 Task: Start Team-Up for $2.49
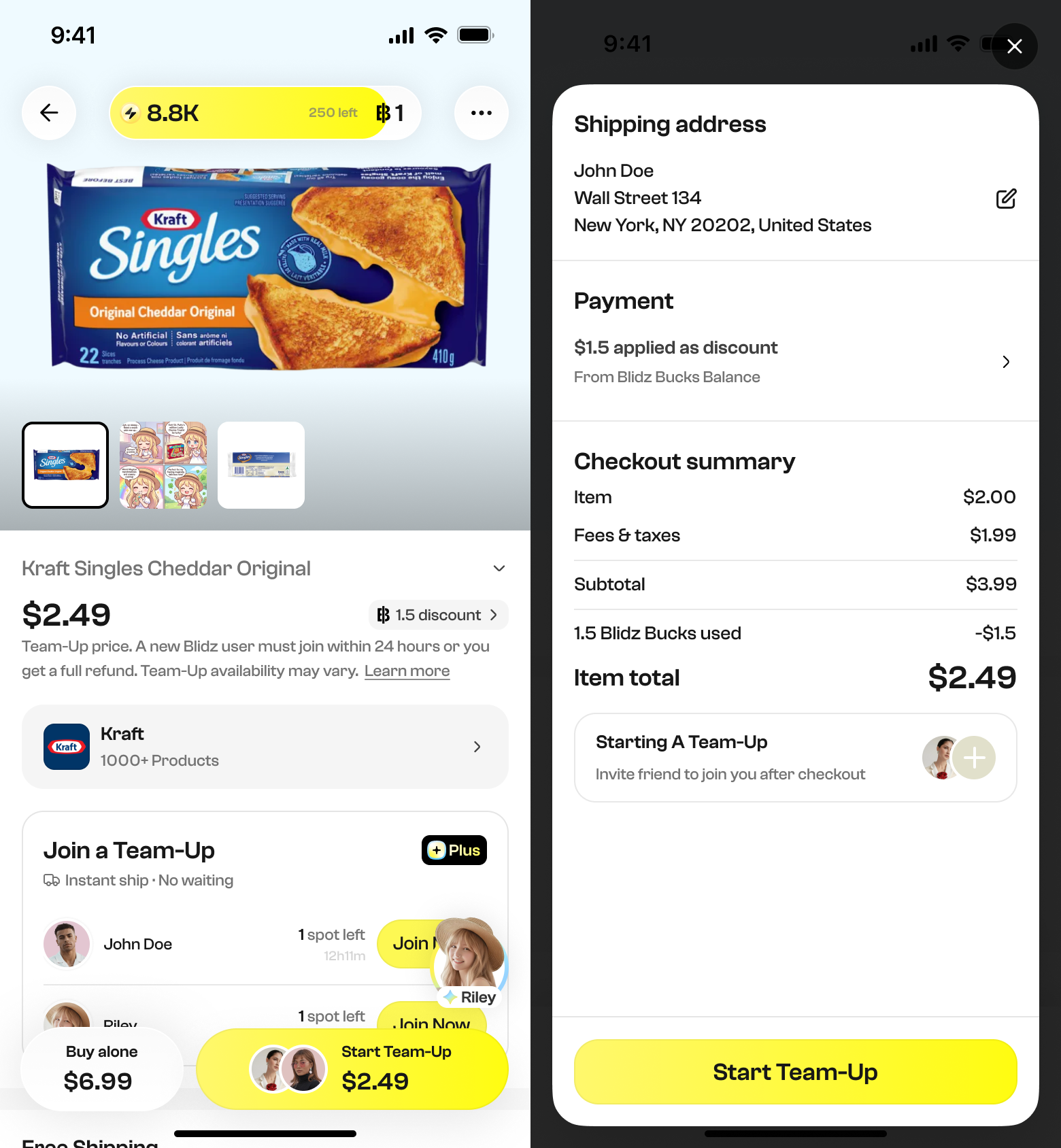(352, 1069)
